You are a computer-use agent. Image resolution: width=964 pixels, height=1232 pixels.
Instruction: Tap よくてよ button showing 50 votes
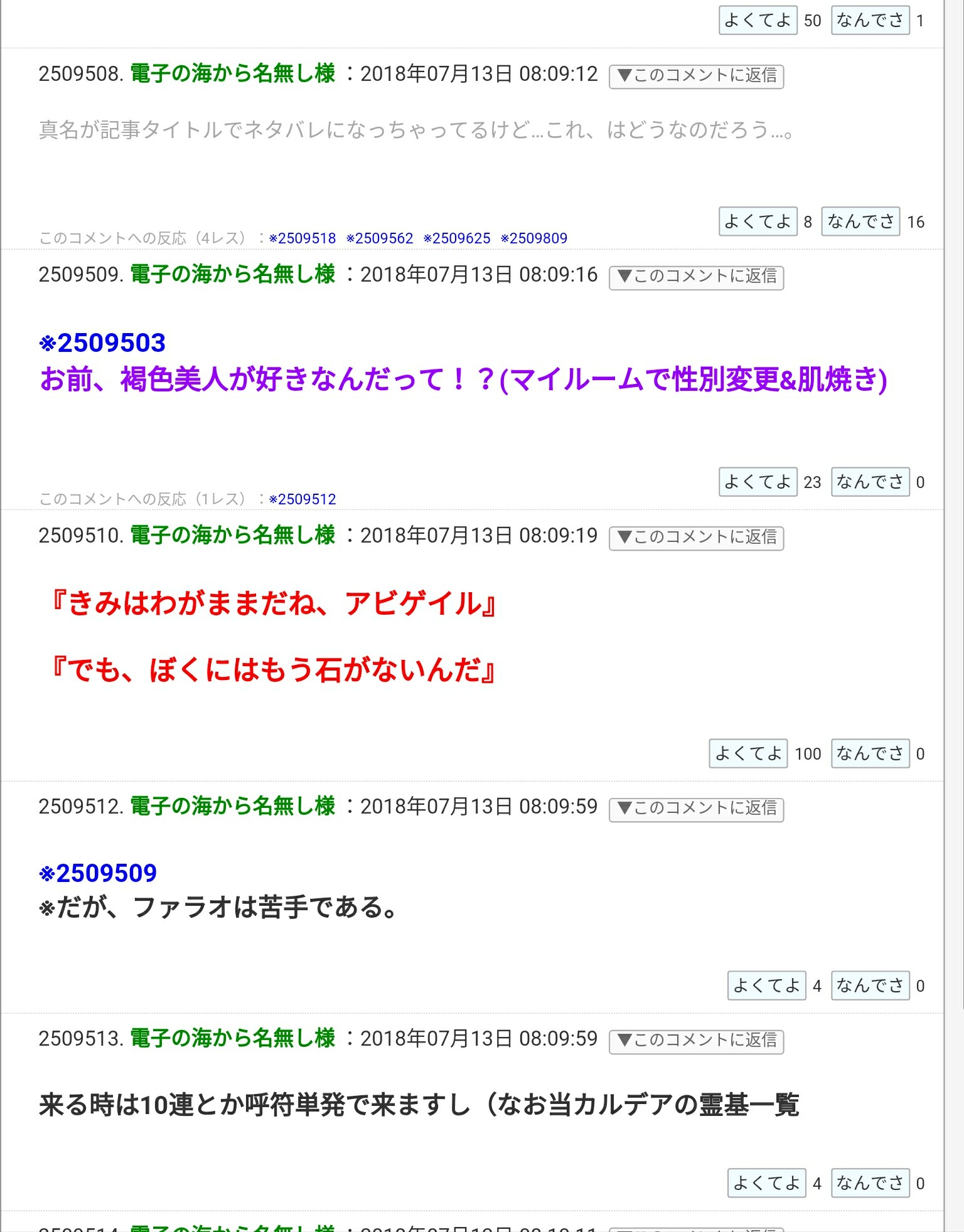pyautogui.click(x=758, y=21)
